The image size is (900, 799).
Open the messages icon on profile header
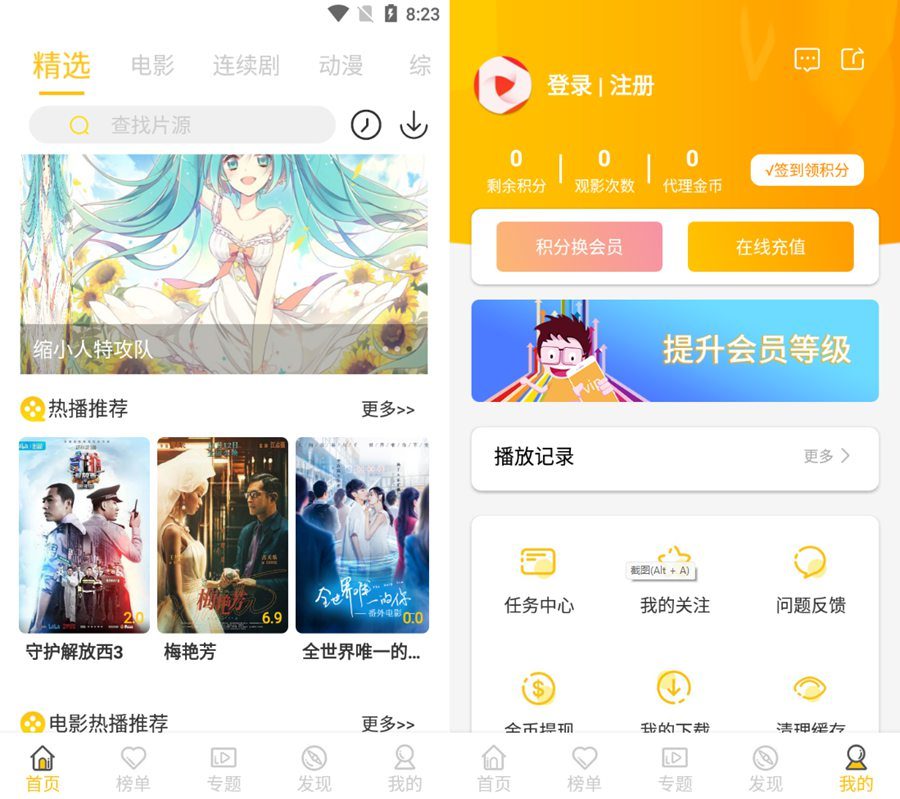[807, 60]
